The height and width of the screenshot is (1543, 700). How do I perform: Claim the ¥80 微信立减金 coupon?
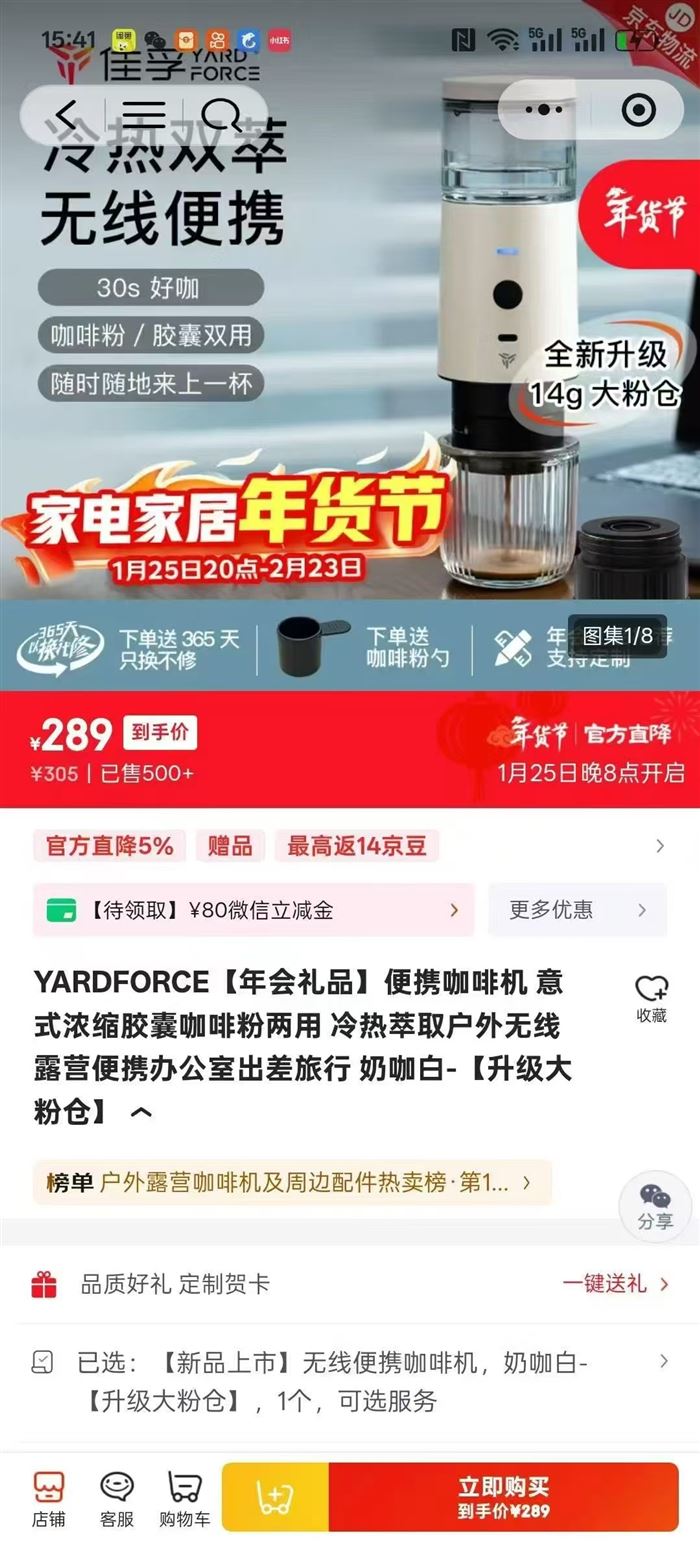[253, 910]
